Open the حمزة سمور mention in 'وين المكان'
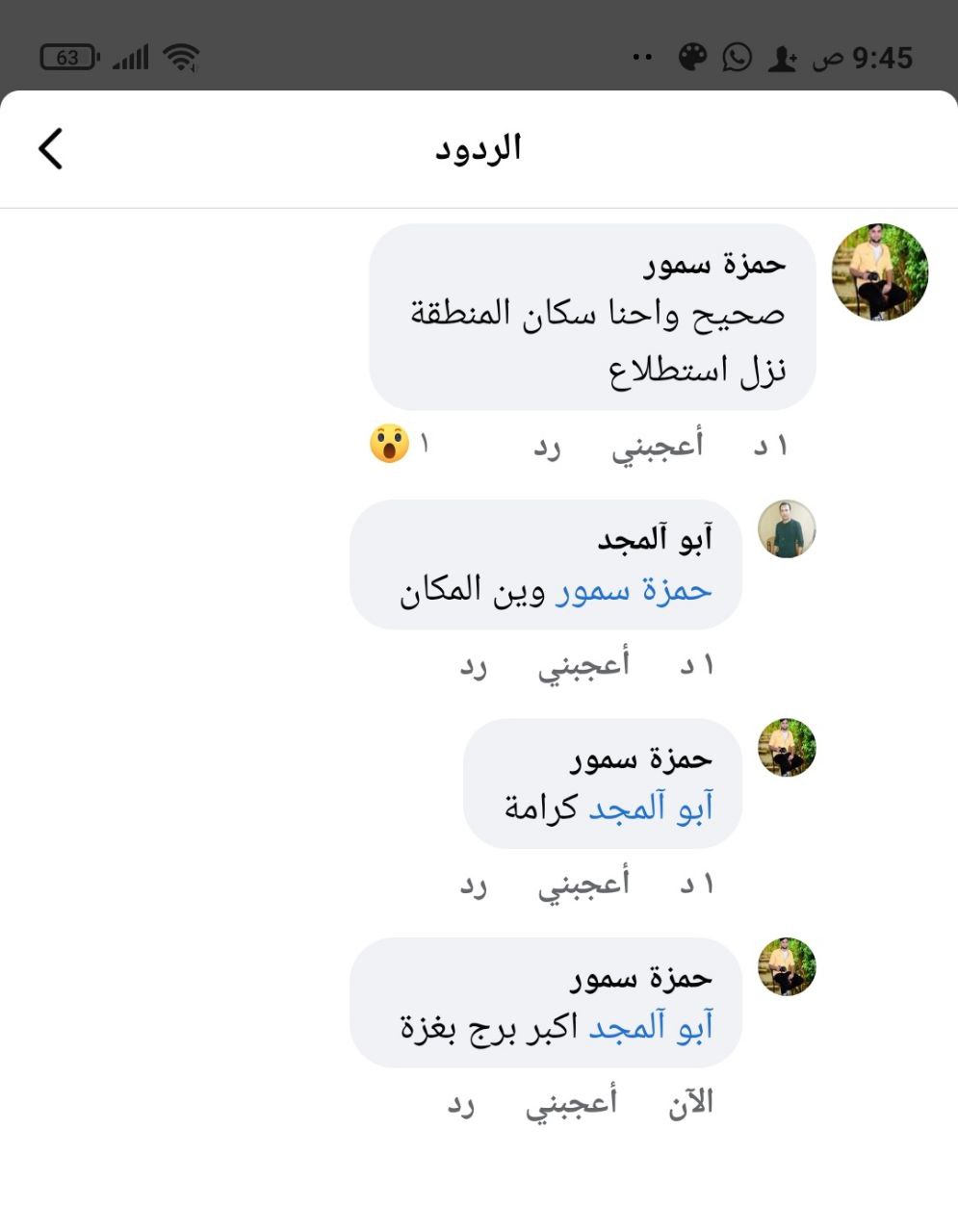 click(634, 590)
